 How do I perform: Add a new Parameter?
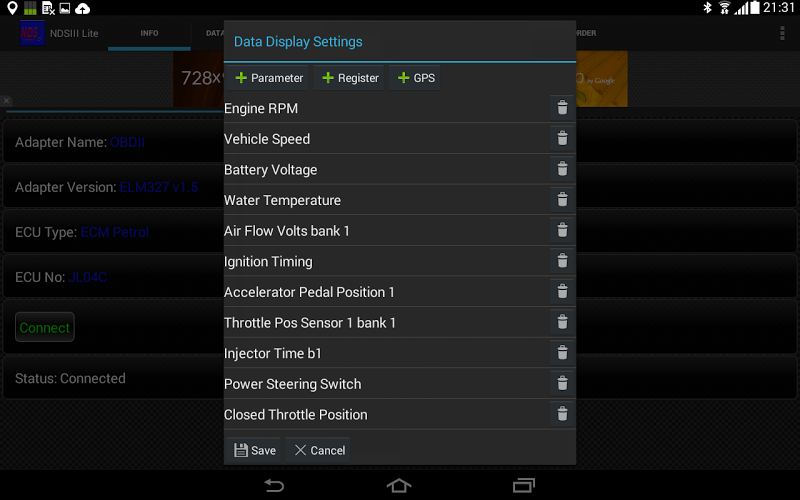269,78
